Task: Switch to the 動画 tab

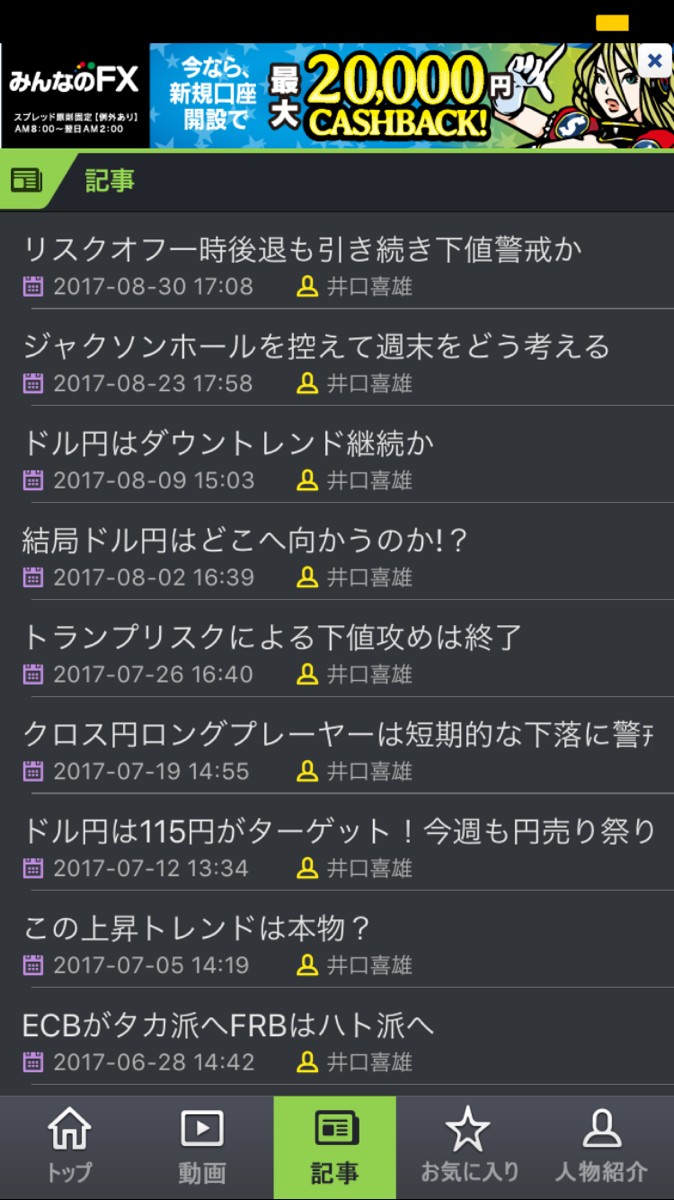Action: click(202, 1147)
